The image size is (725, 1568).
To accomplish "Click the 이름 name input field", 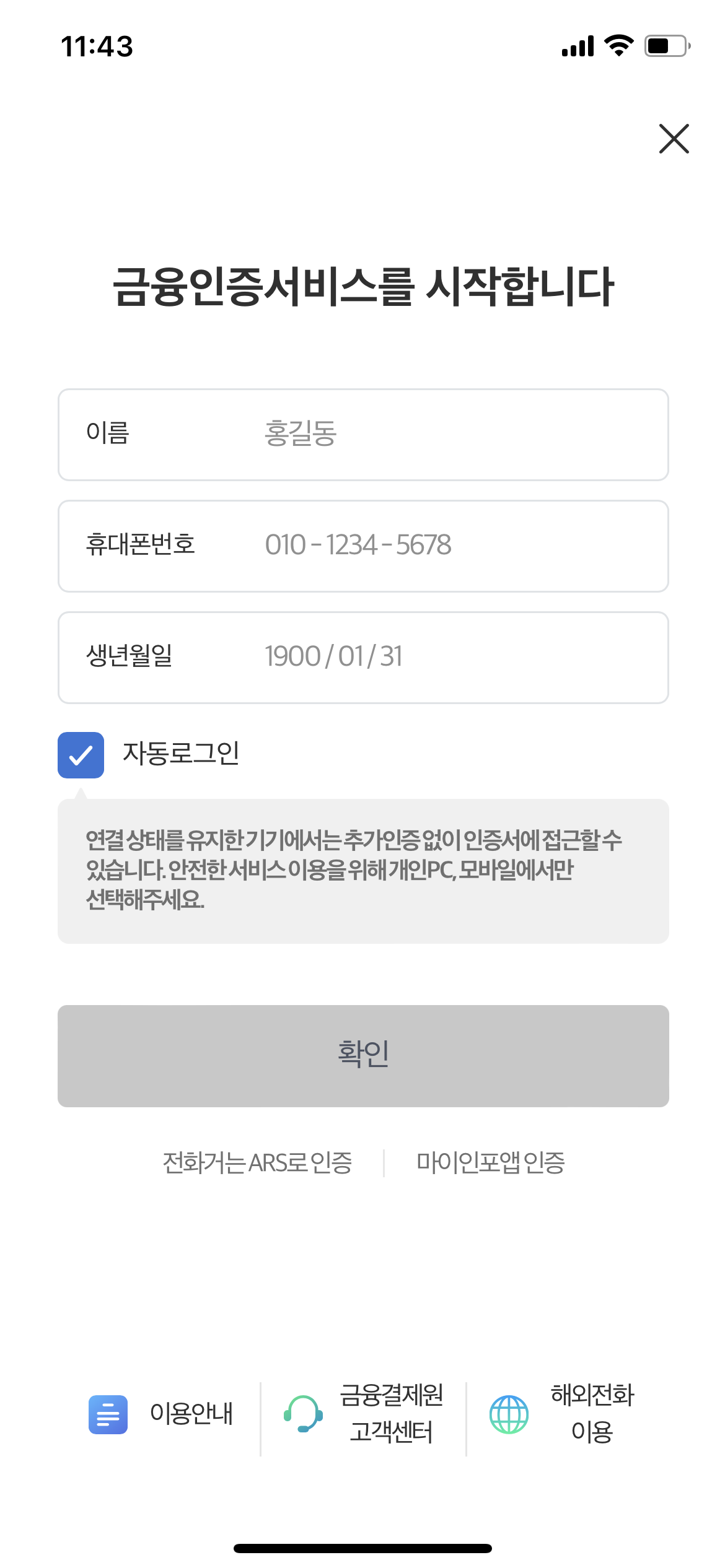I will [362, 434].
